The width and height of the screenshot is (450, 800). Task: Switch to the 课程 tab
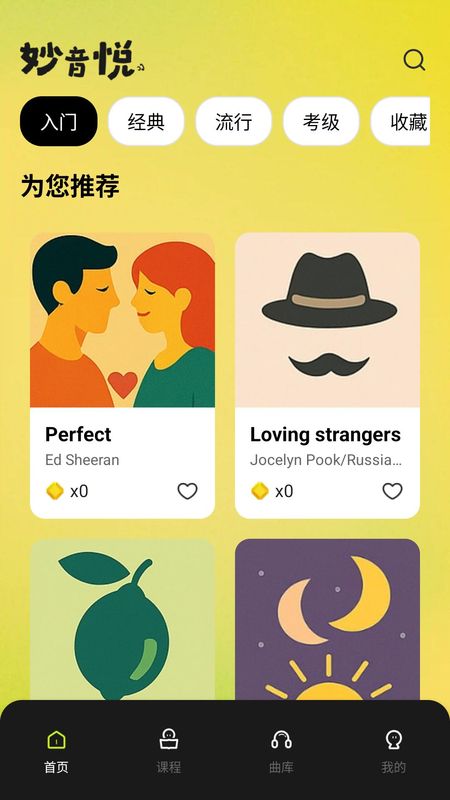169,752
